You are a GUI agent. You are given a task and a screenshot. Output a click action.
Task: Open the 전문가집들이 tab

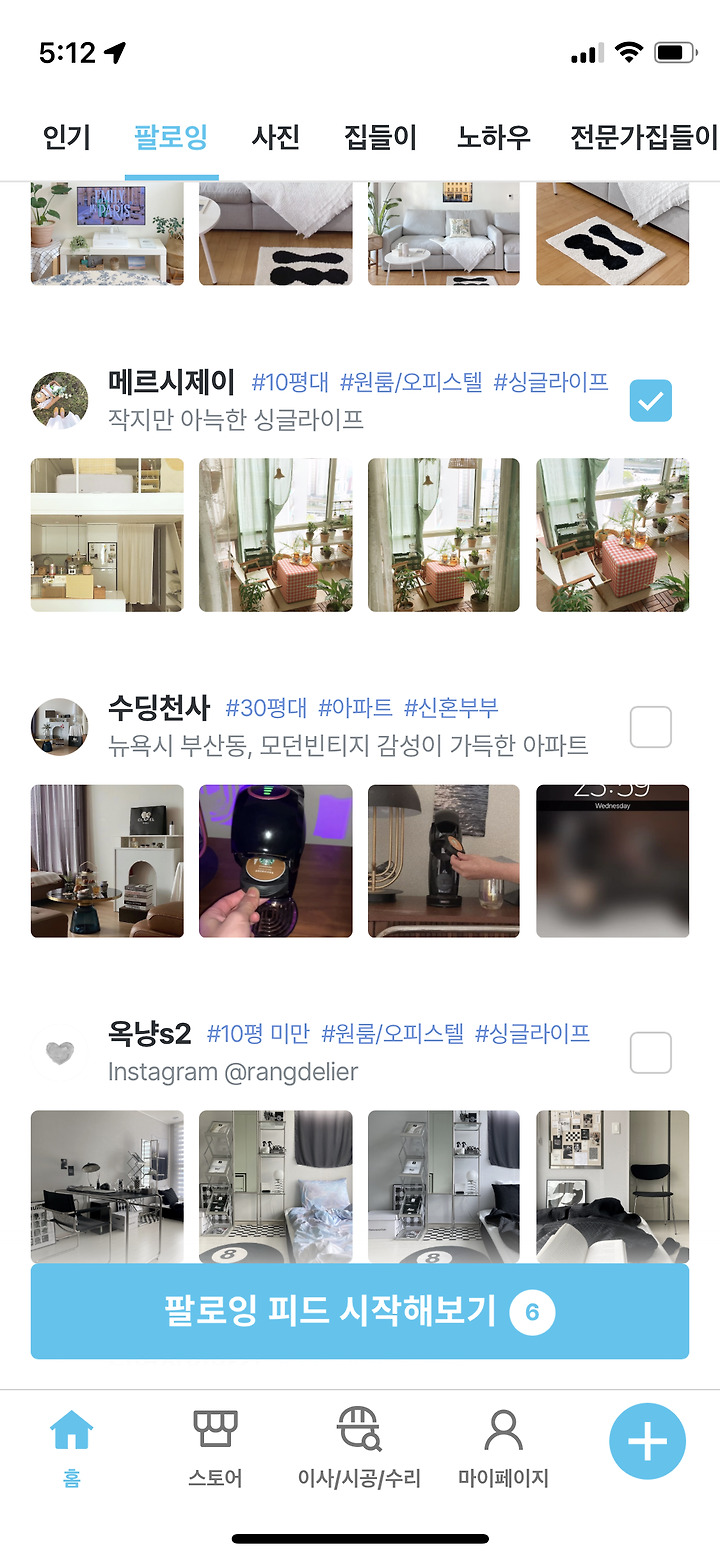click(x=644, y=137)
